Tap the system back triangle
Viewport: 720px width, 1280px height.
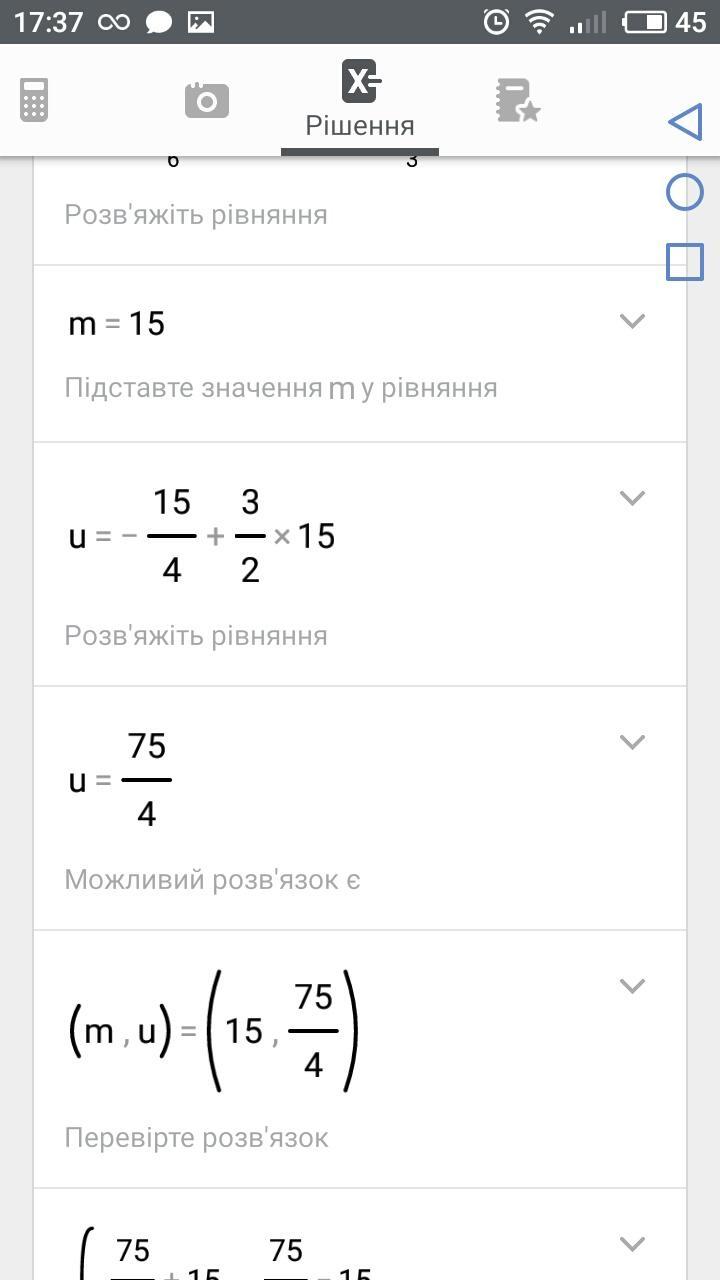click(685, 122)
